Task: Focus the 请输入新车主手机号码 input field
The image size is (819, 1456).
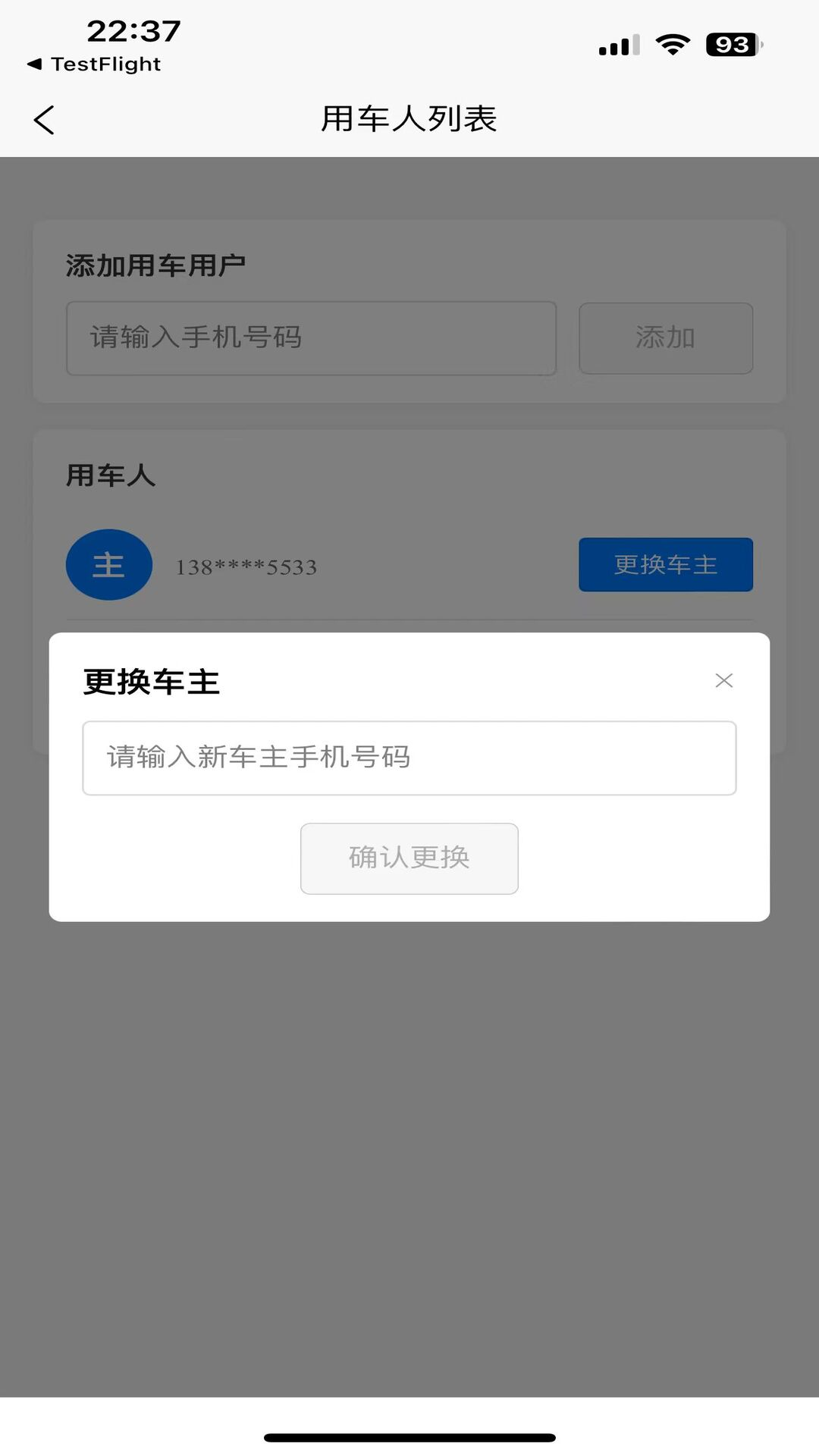Action: (409, 758)
